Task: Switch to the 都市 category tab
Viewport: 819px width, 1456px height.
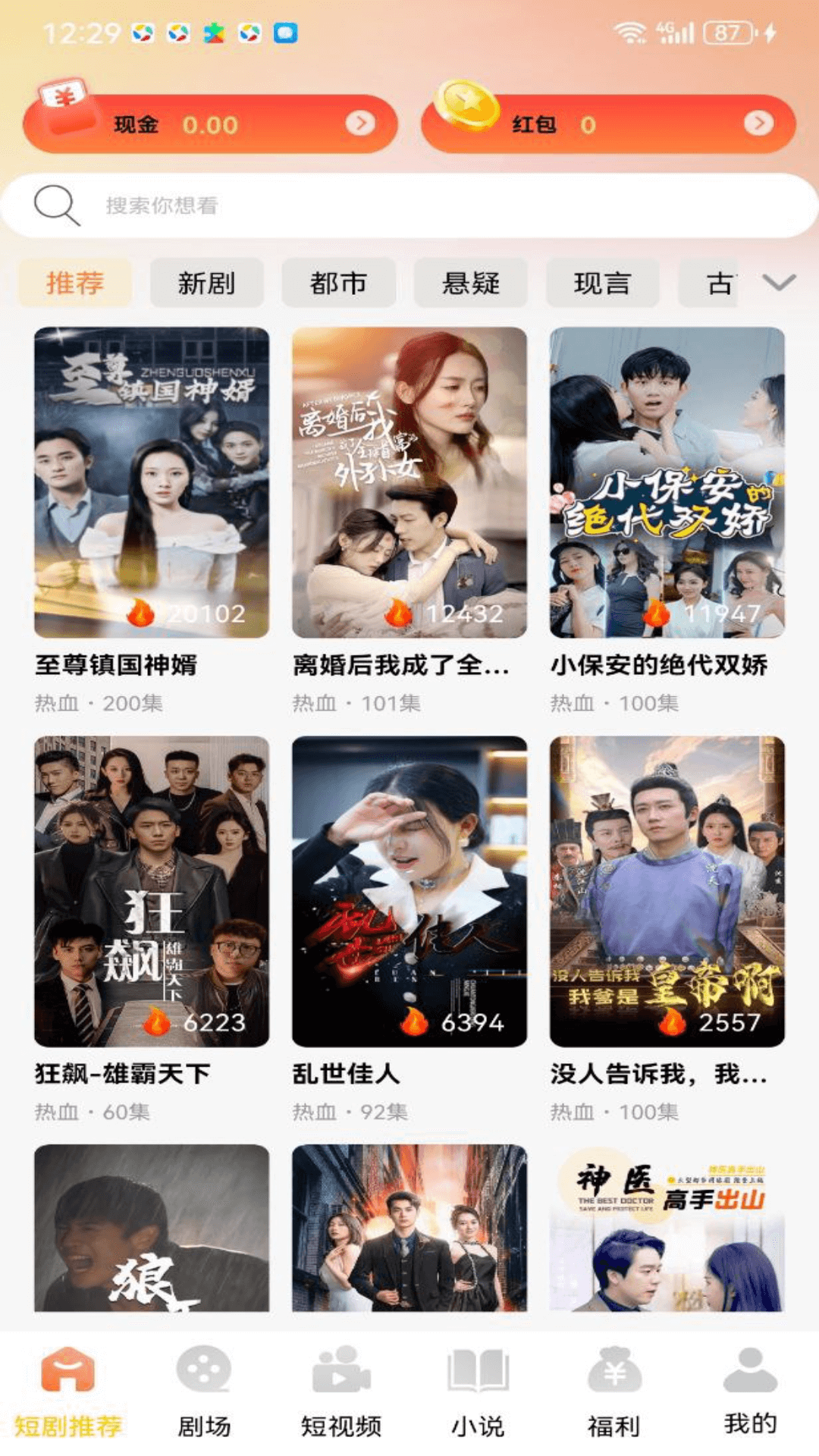Action: pyautogui.click(x=340, y=283)
